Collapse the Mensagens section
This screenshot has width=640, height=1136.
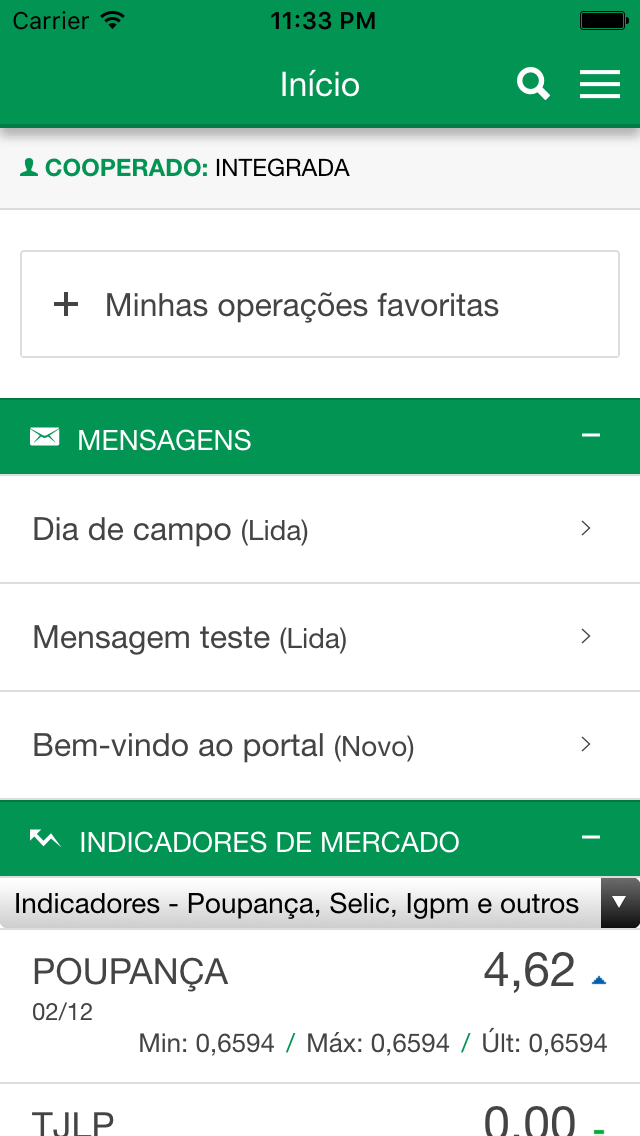[x=591, y=435]
